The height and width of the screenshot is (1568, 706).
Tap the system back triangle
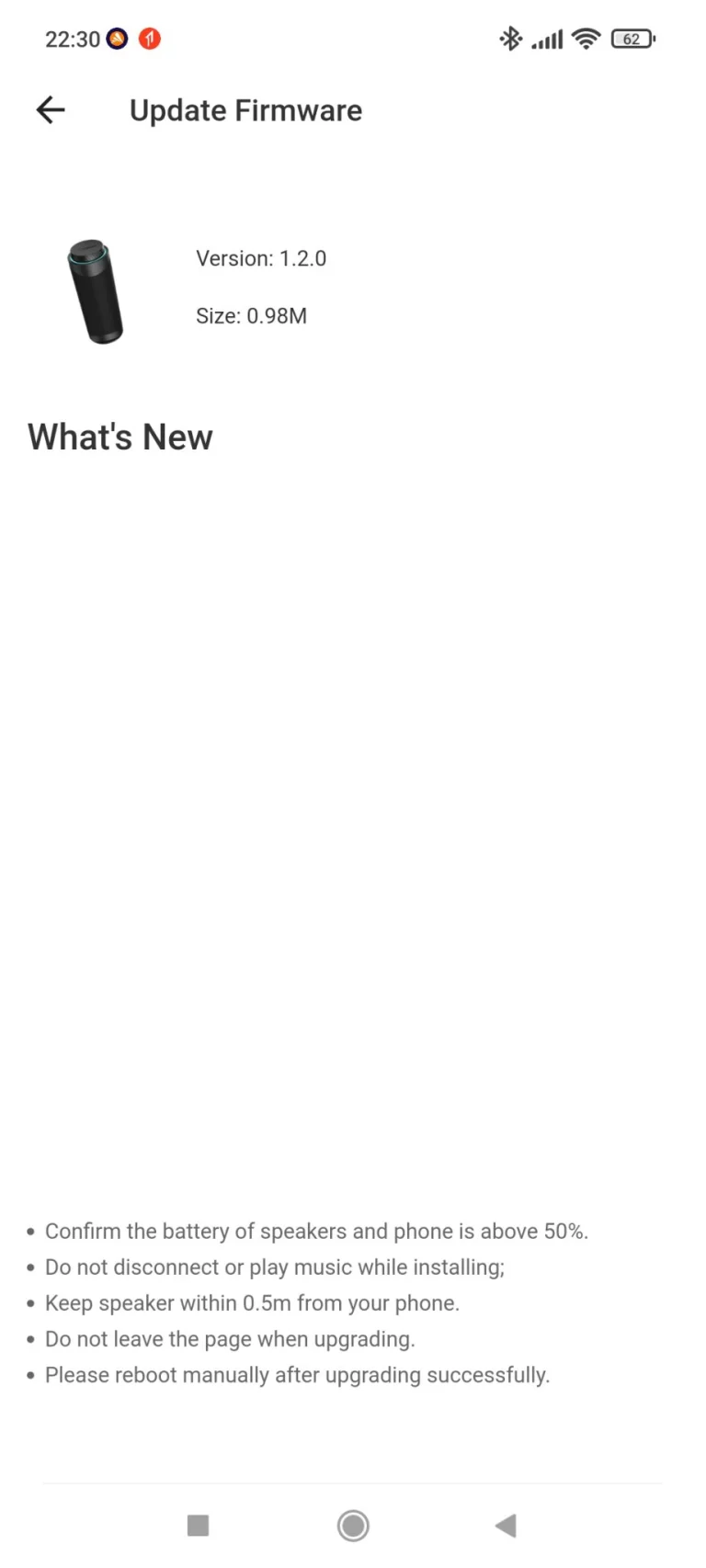[x=506, y=1526]
